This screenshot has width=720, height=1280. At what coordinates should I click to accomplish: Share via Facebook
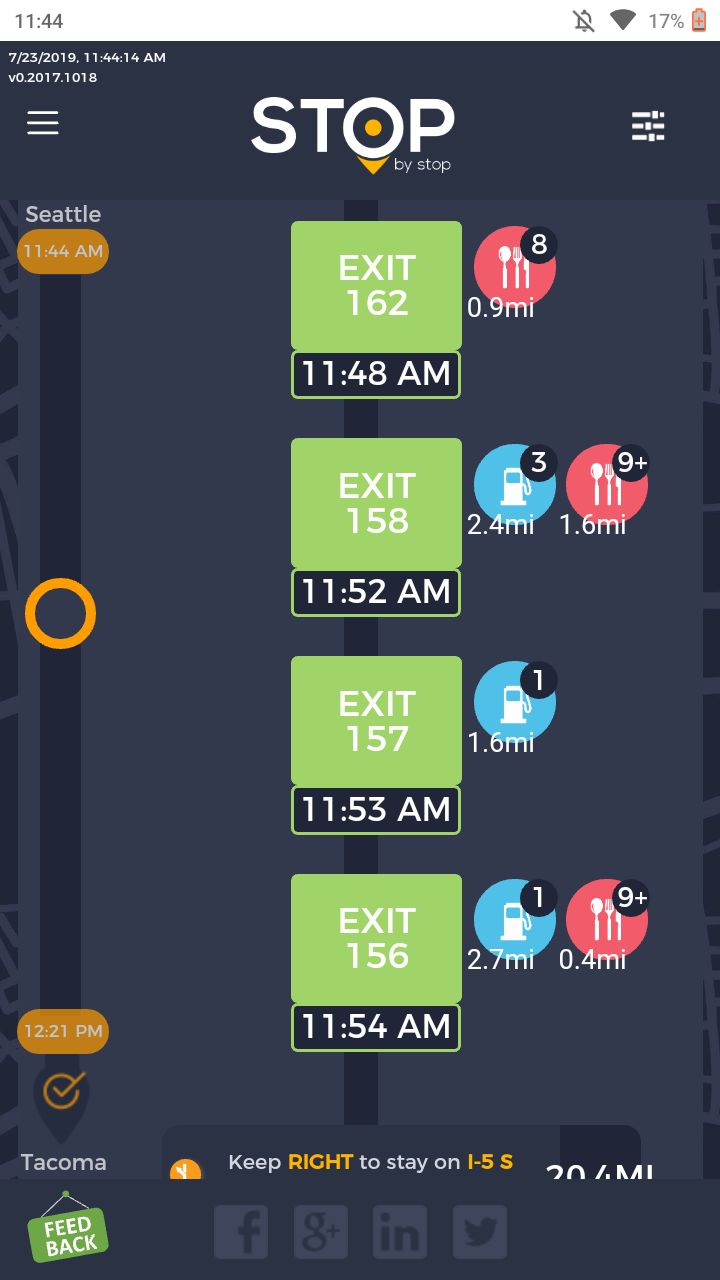coord(241,1232)
